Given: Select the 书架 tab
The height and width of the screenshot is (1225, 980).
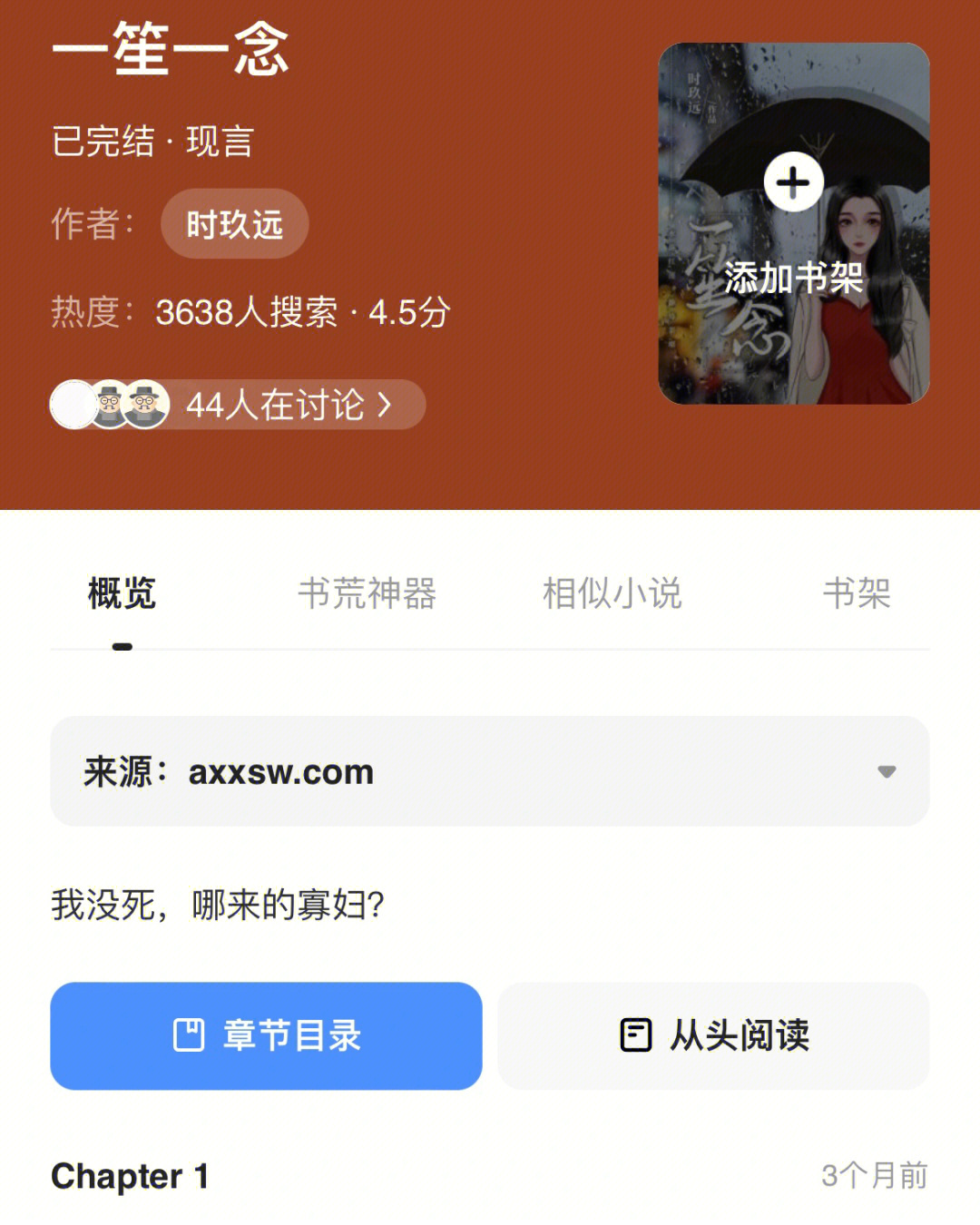Looking at the screenshot, I should [857, 594].
